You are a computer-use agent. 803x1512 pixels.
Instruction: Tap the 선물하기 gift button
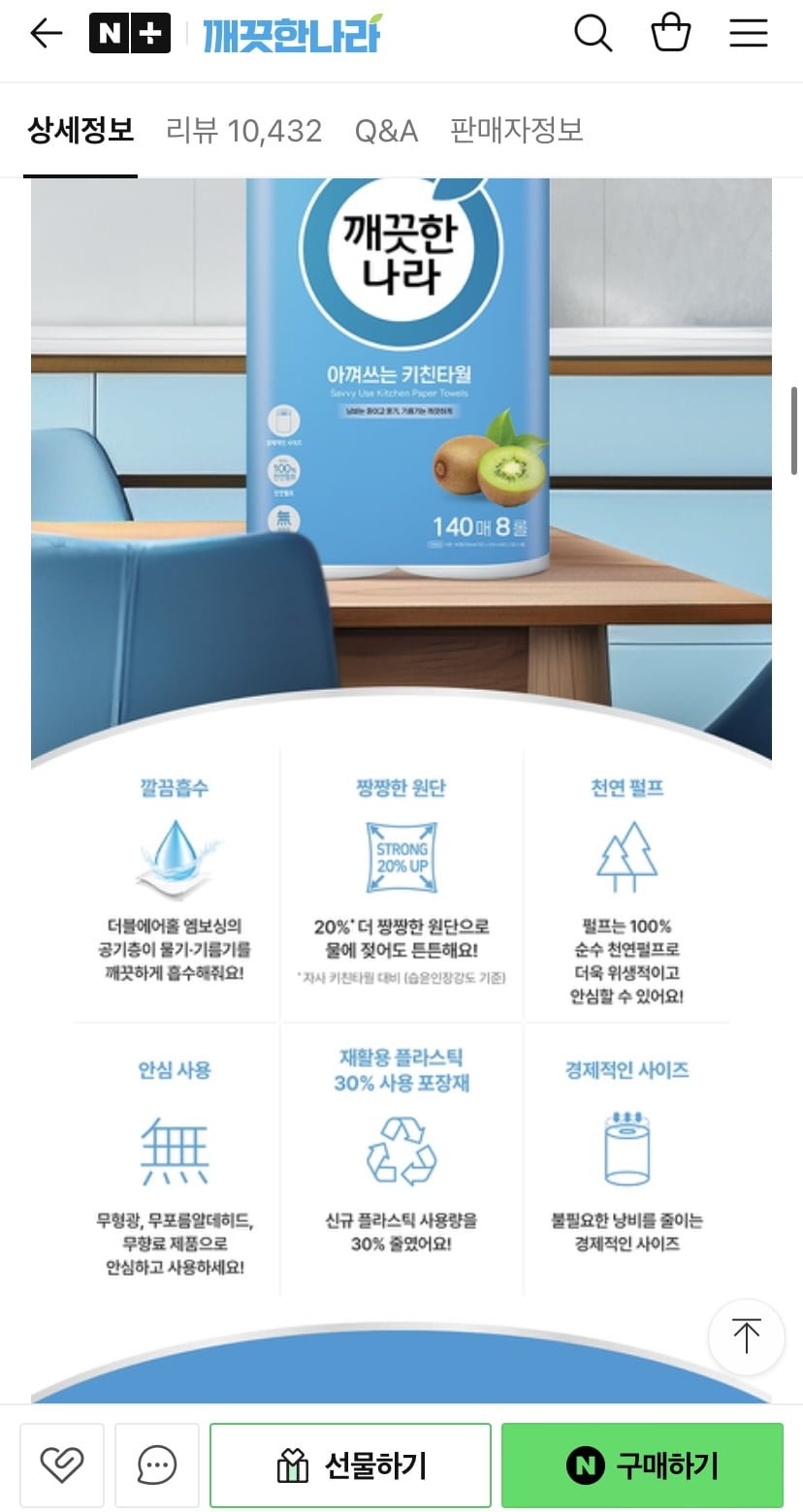tap(350, 1465)
